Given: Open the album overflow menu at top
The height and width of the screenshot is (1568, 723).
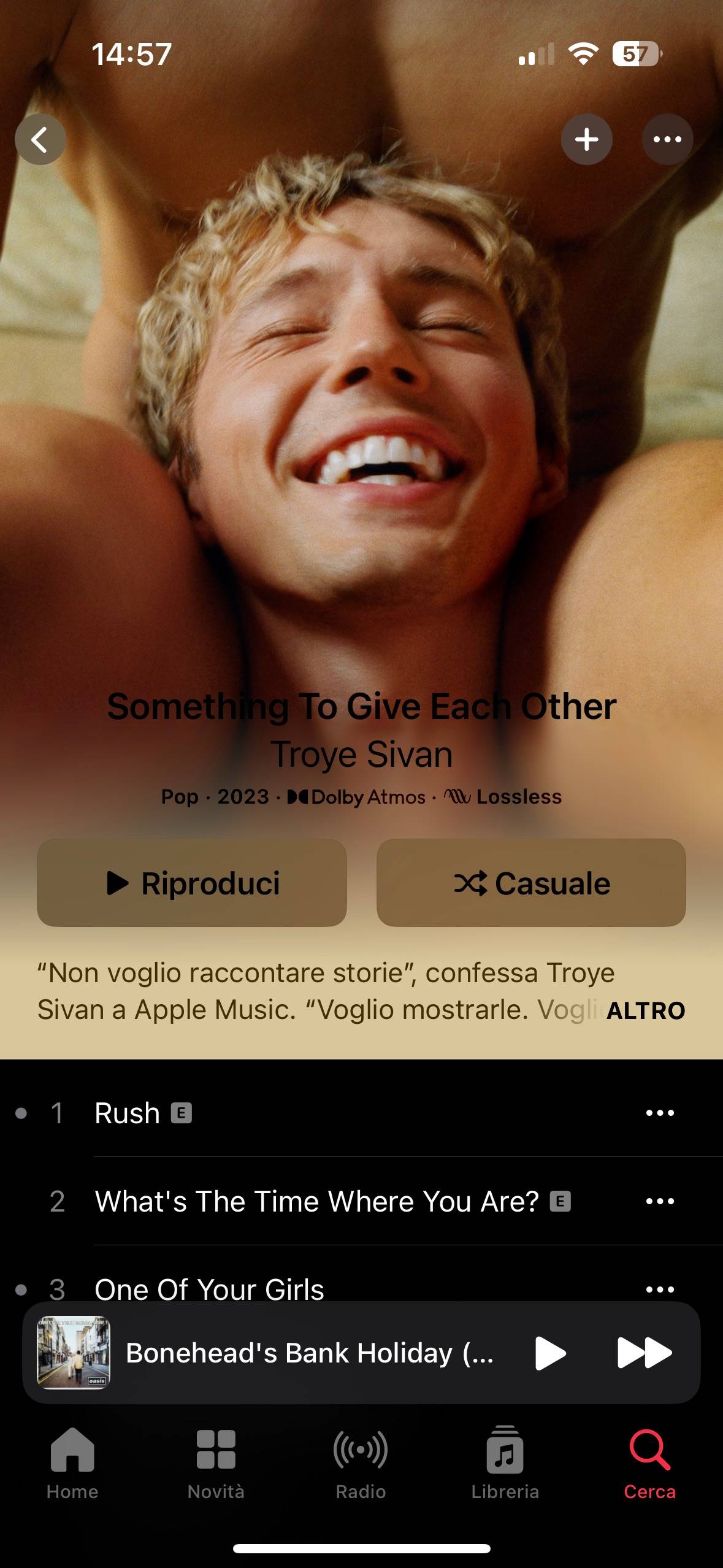Looking at the screenshot, I should pos(667,139).
